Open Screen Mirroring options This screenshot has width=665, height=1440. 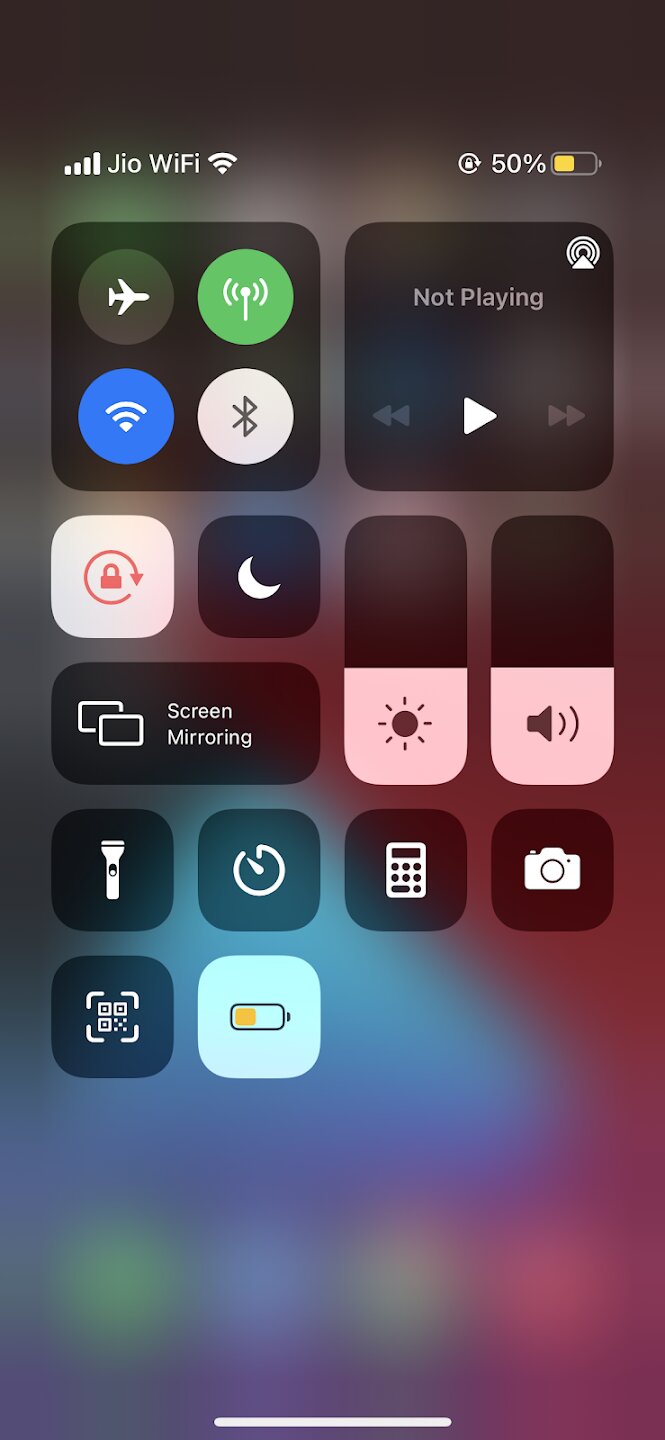click(186, 723)
